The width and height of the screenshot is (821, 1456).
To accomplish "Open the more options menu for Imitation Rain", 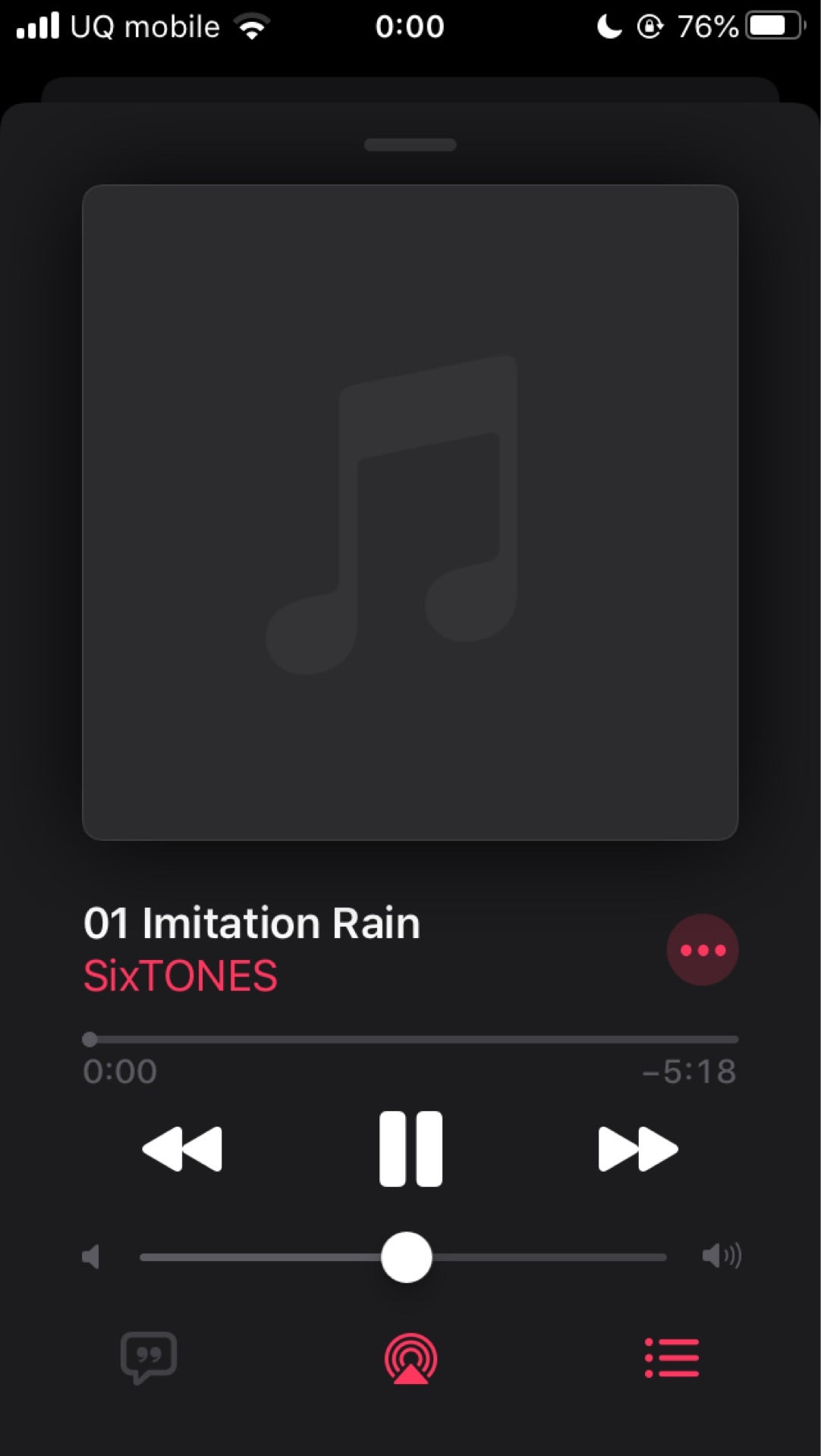I will [x=703, y=949].
